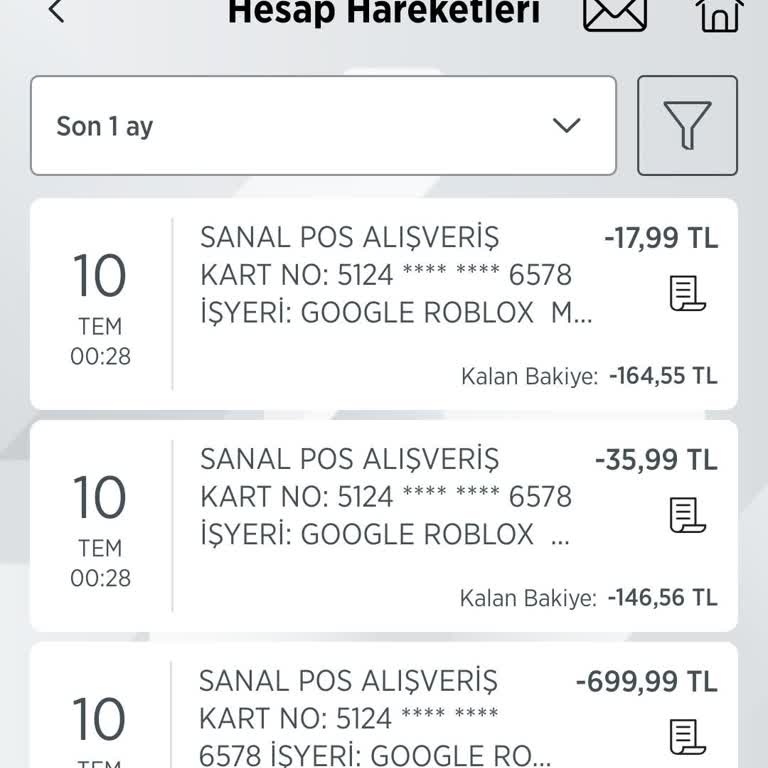Expand the Son 1 ay period dropdown
The image size is (768, 768).
click(x=323, y=126)
